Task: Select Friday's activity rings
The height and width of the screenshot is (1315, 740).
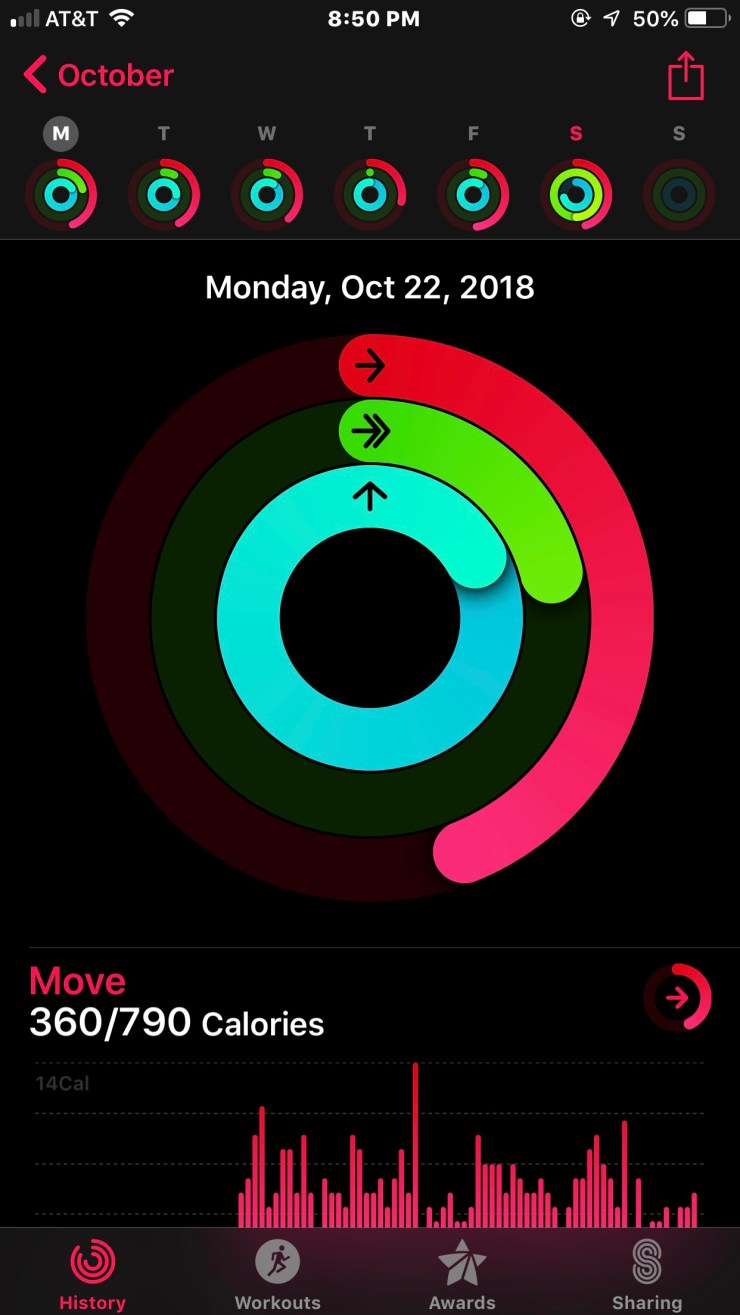Action: pos(473,194)
